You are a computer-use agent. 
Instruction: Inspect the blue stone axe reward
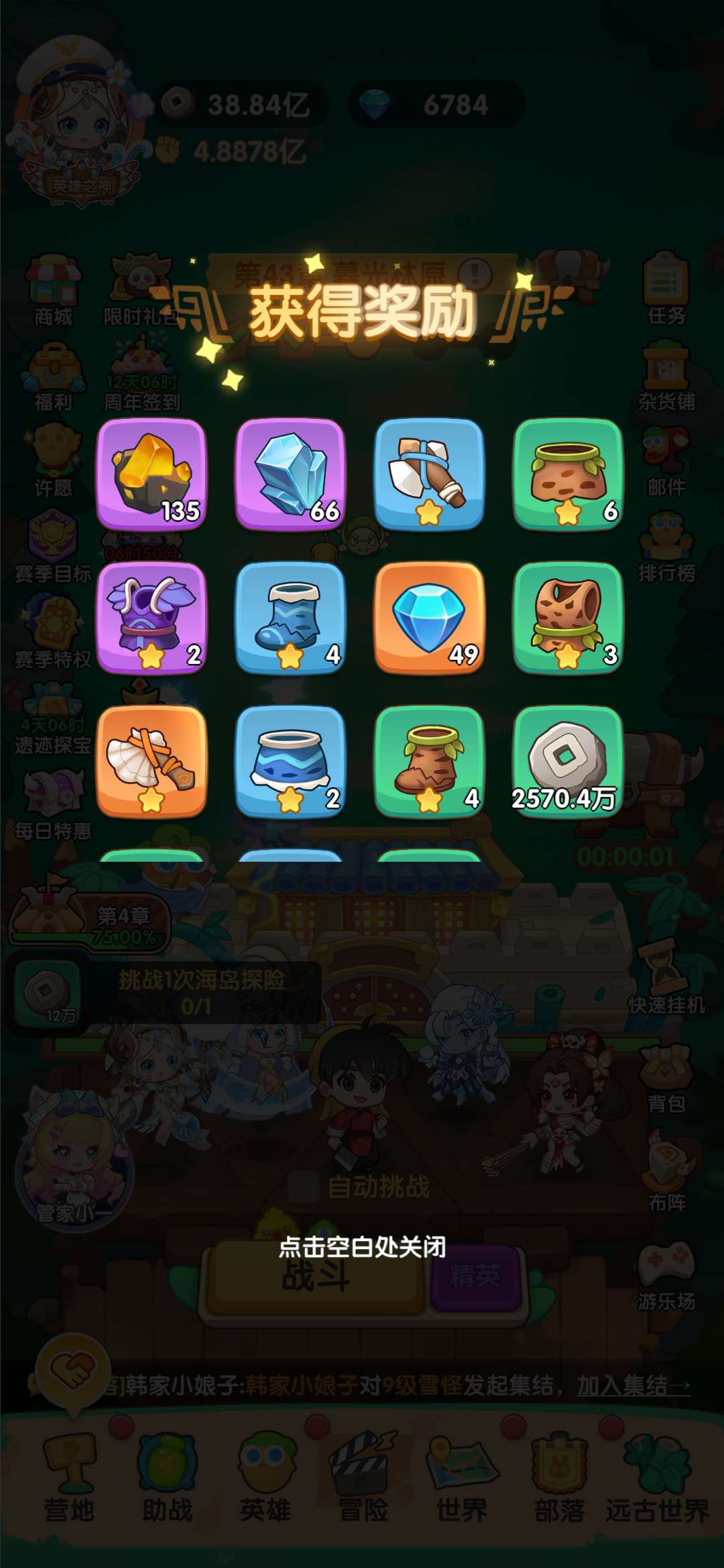[x=429, y=474]
